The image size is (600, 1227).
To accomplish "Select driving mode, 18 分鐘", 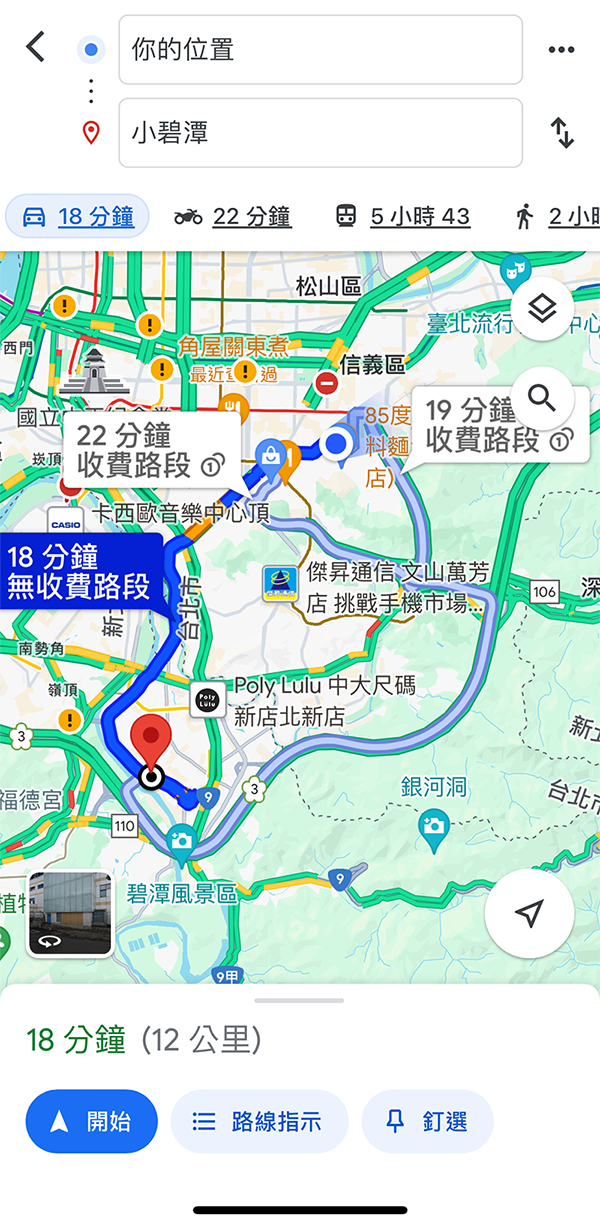I will pyautogui.click(x=78, y=217).
